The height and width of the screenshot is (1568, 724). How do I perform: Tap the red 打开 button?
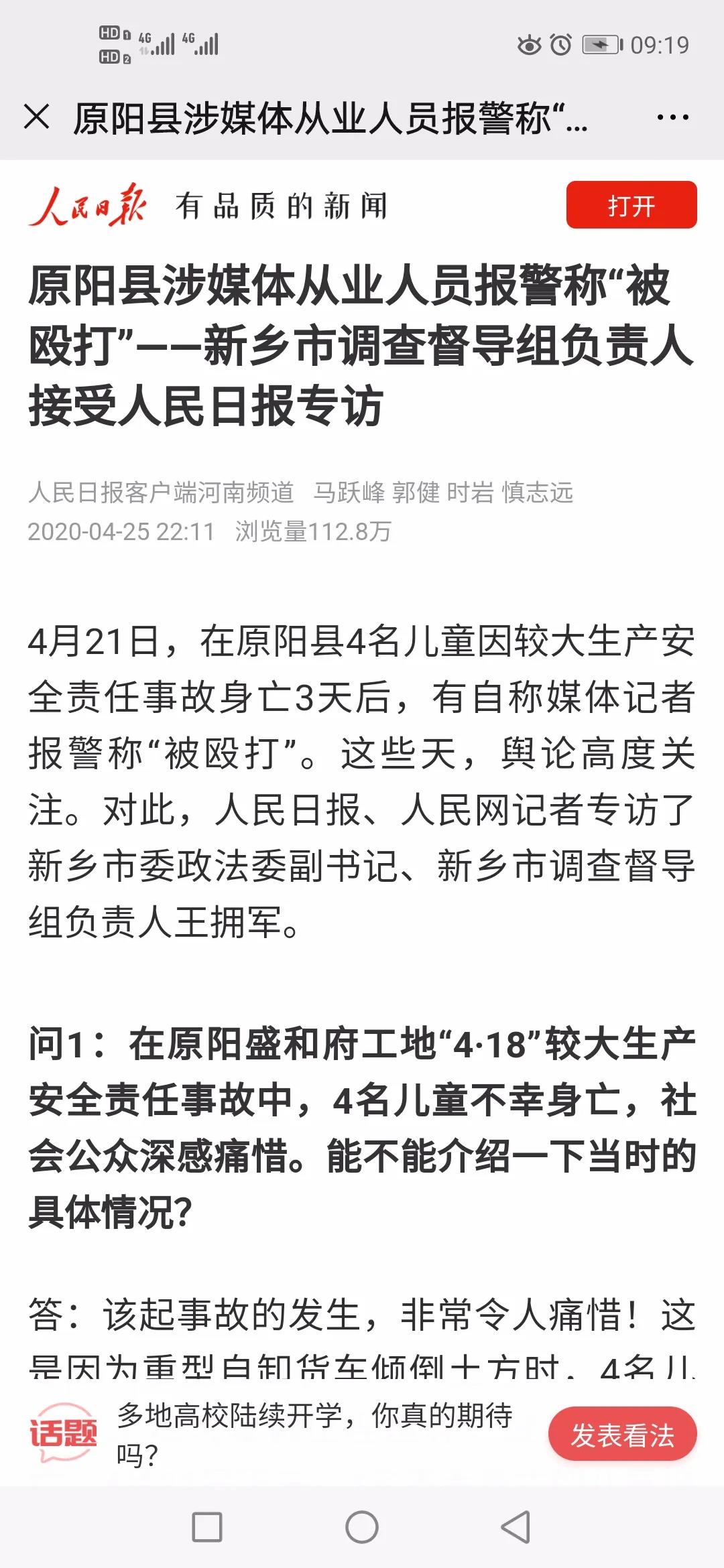tap(631, 205)
